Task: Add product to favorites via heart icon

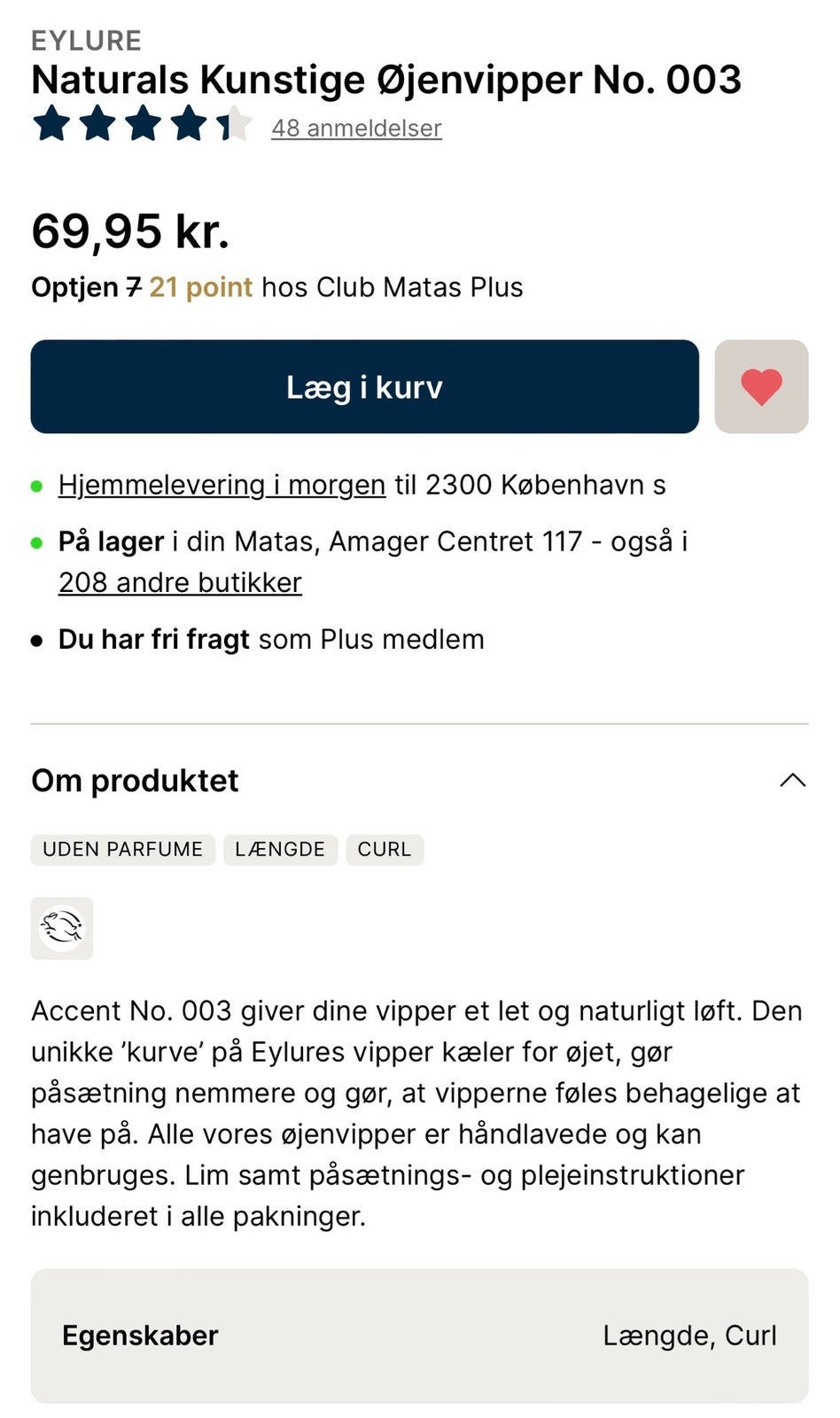Action: pyautogui.click(x=760, y=386)
